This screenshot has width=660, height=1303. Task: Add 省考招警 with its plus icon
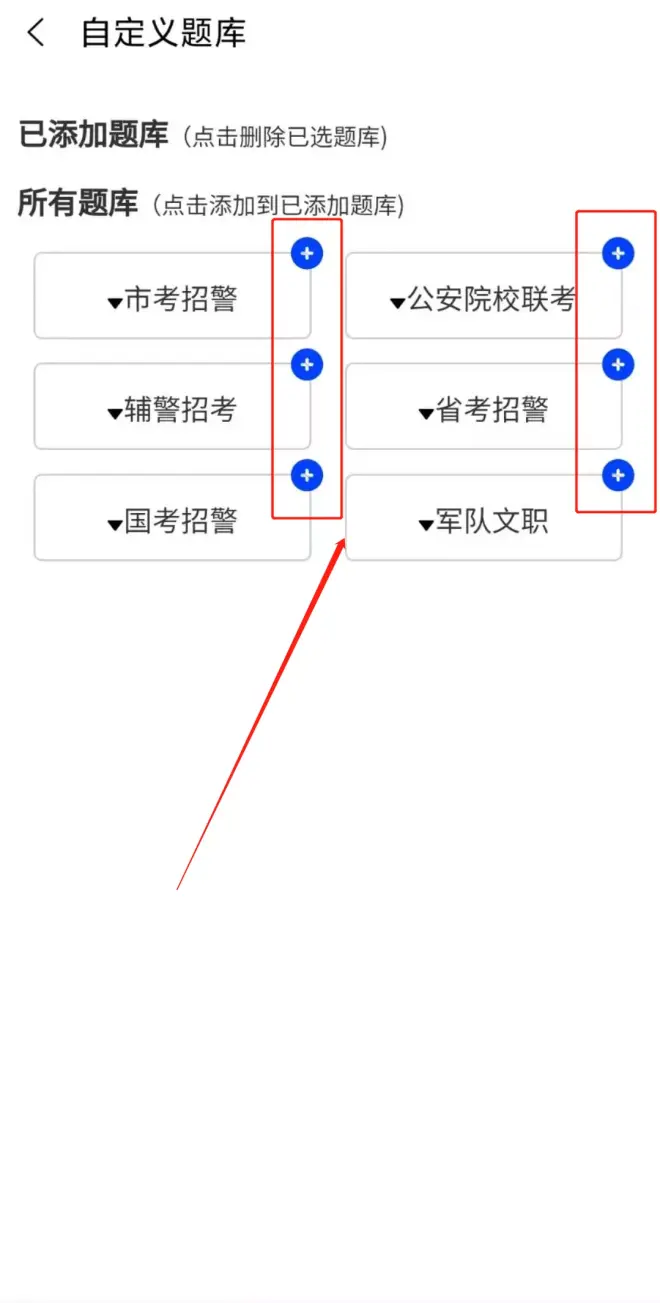click(x=618, y=365)
